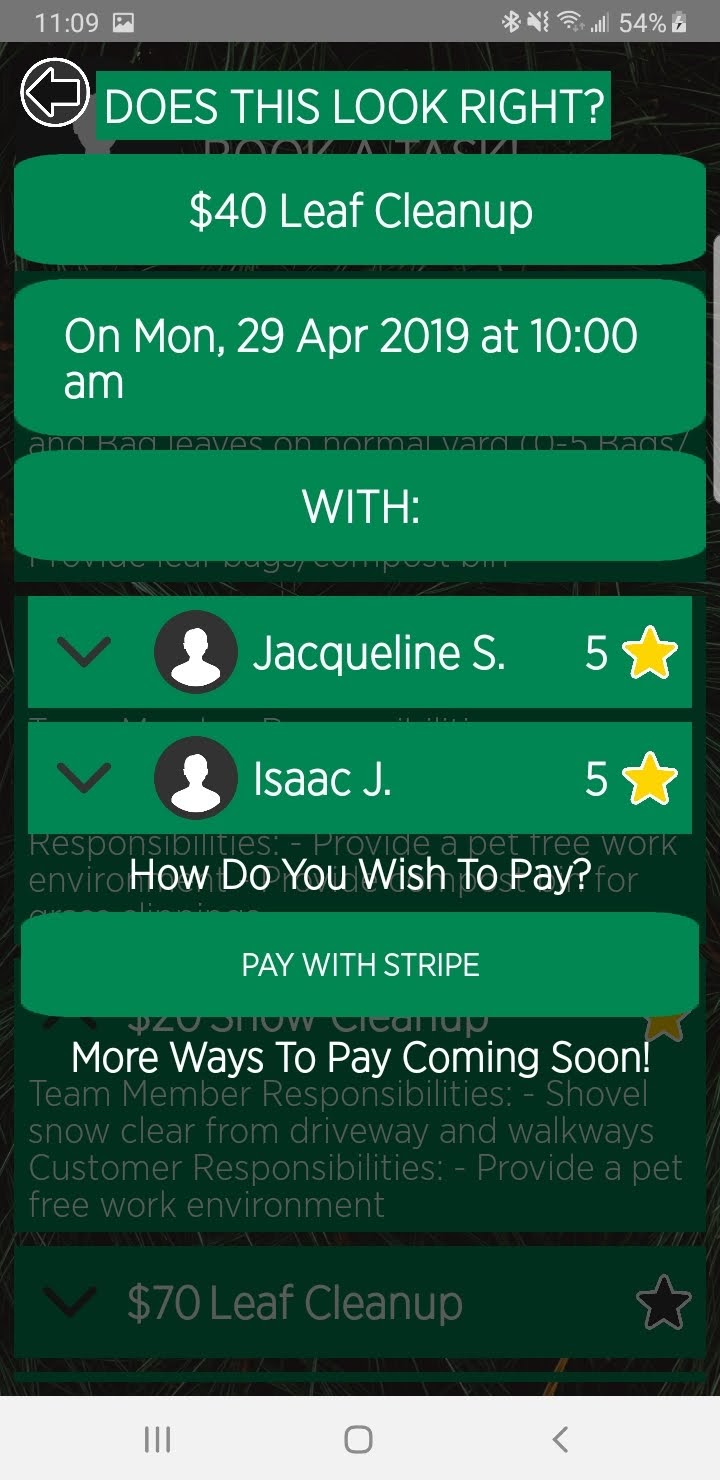The width and height of the screenshot is (720, 1480).
Task: Pay with Stripe
Action: click(x=360, y=965)
